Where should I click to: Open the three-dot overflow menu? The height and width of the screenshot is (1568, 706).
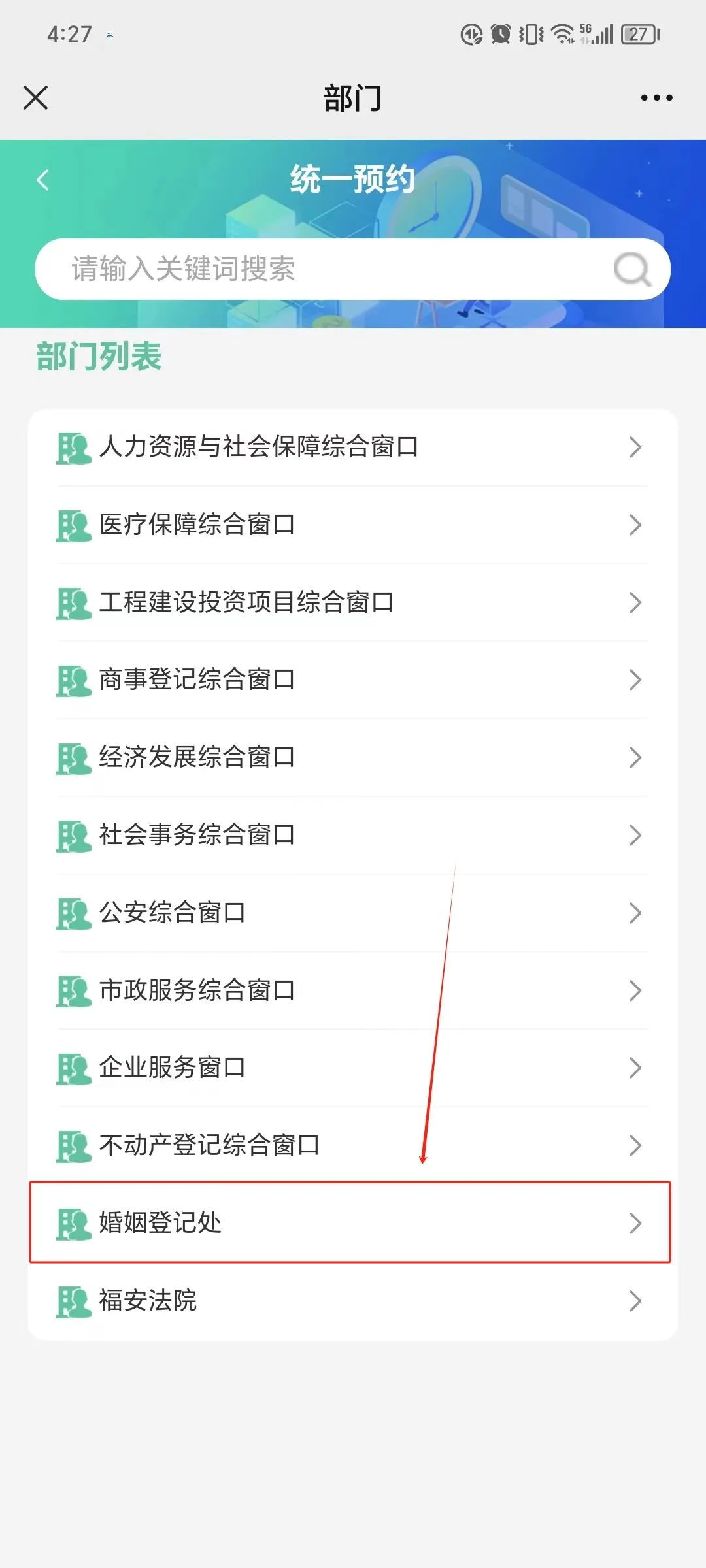tap(656, 98)
